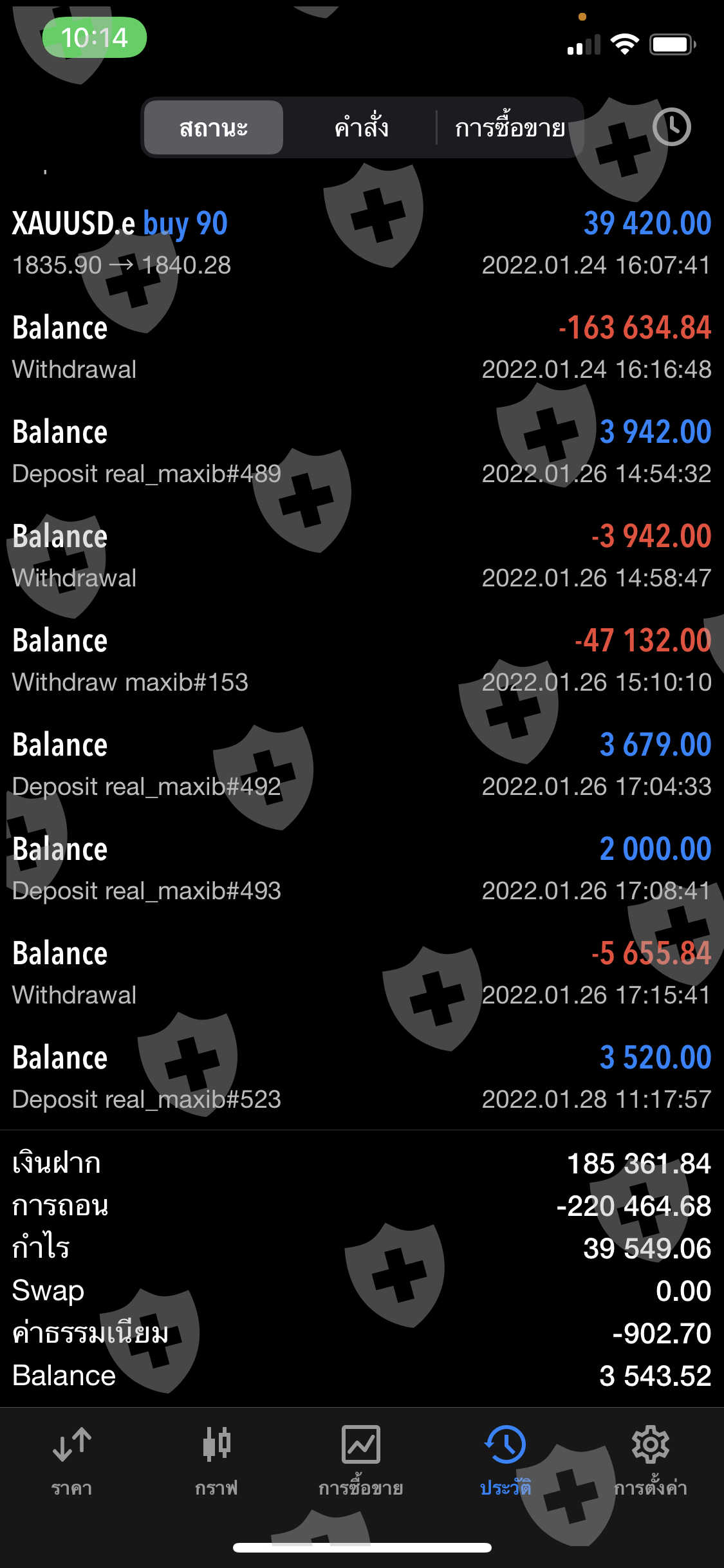Open the -3 942.00 withdrawal entry

coord(362,556)
